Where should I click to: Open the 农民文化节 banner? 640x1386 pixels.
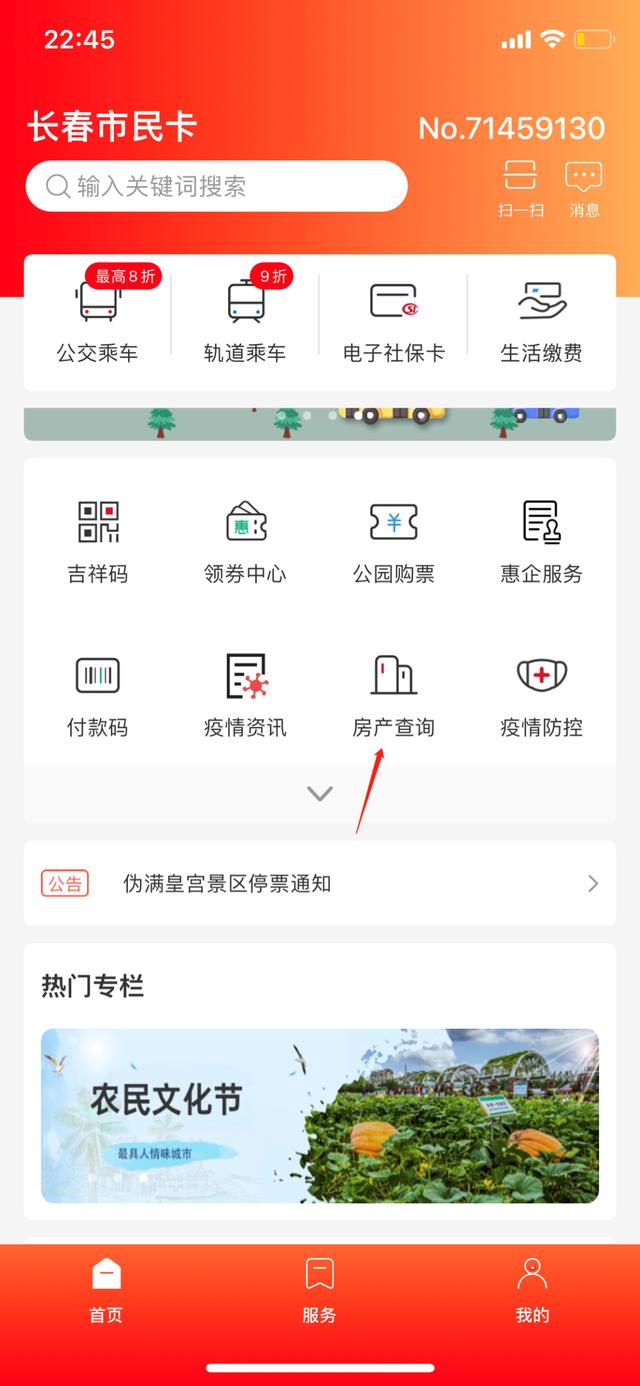click(320, 1115)
